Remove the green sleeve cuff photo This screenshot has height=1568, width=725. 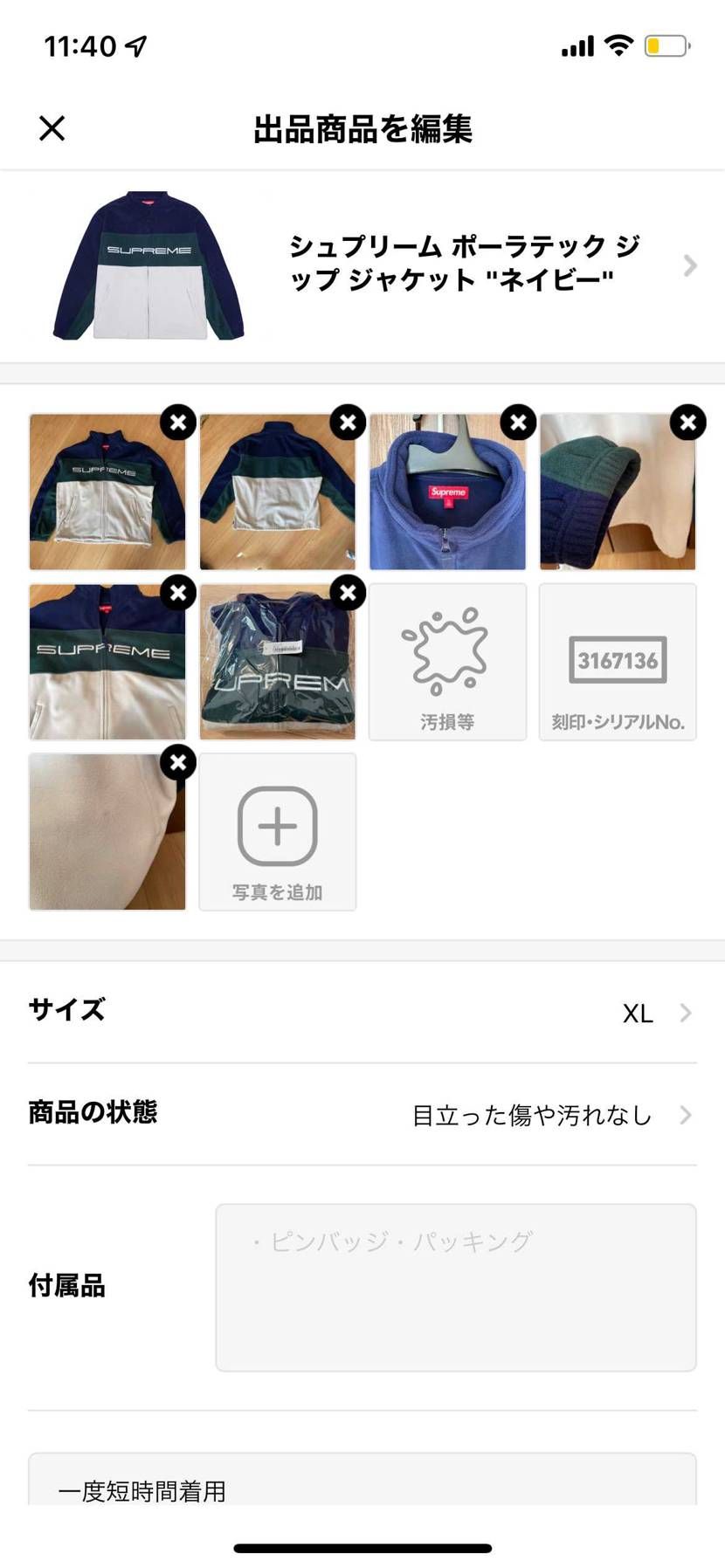pyautogui.click(x=688, y=423)
